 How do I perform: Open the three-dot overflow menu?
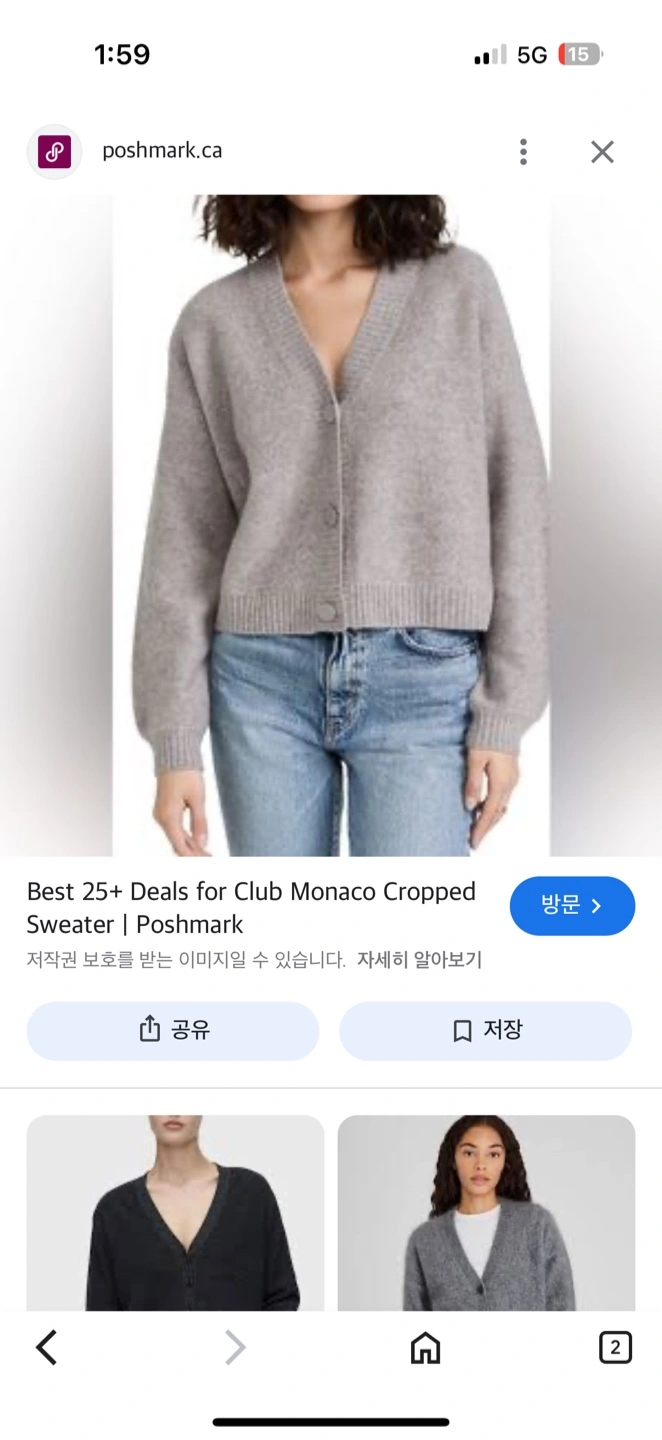point(523,152)
